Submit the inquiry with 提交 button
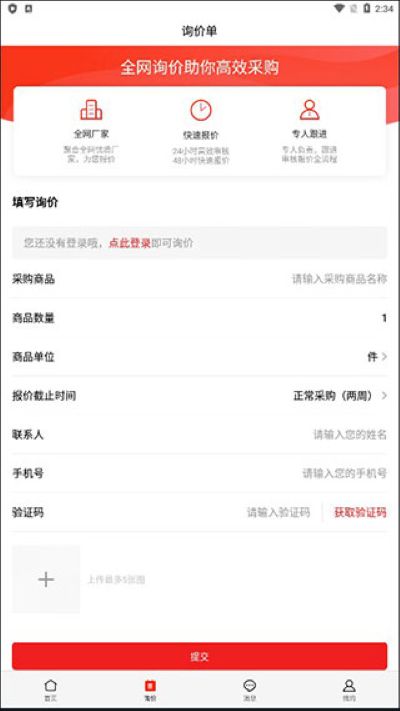The width and height of the screenshot is (400, 711). (200, 656)
